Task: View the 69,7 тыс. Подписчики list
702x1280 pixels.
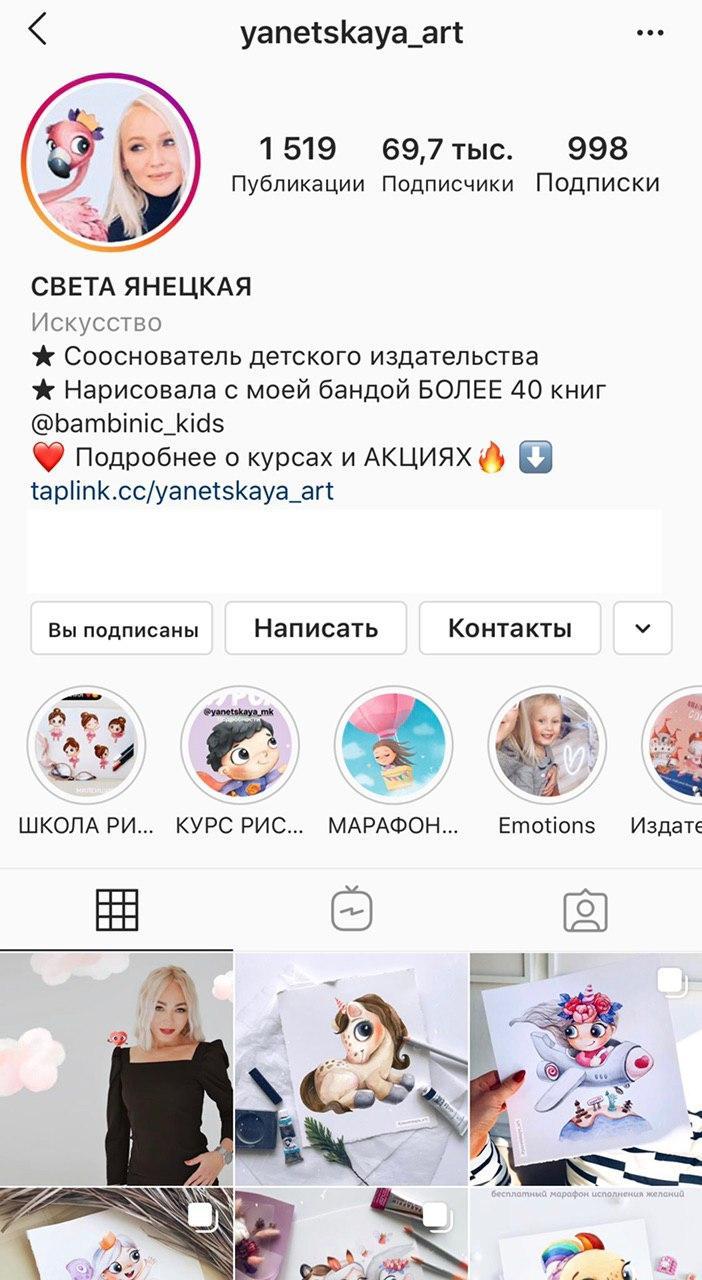Action: point(447,165)
